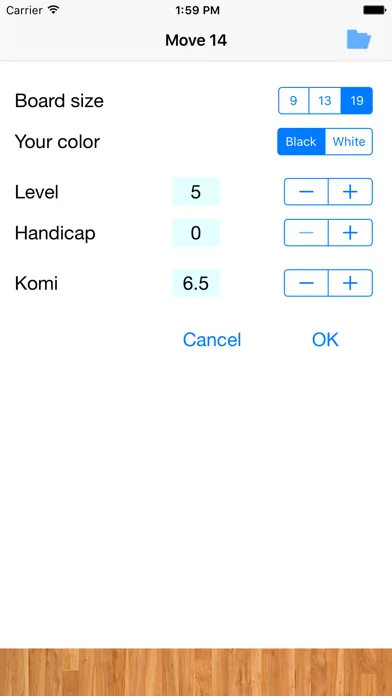Increase the Komi value
Image resolution: width=392 pixels, height=696 pixels.
click(350, 283)
